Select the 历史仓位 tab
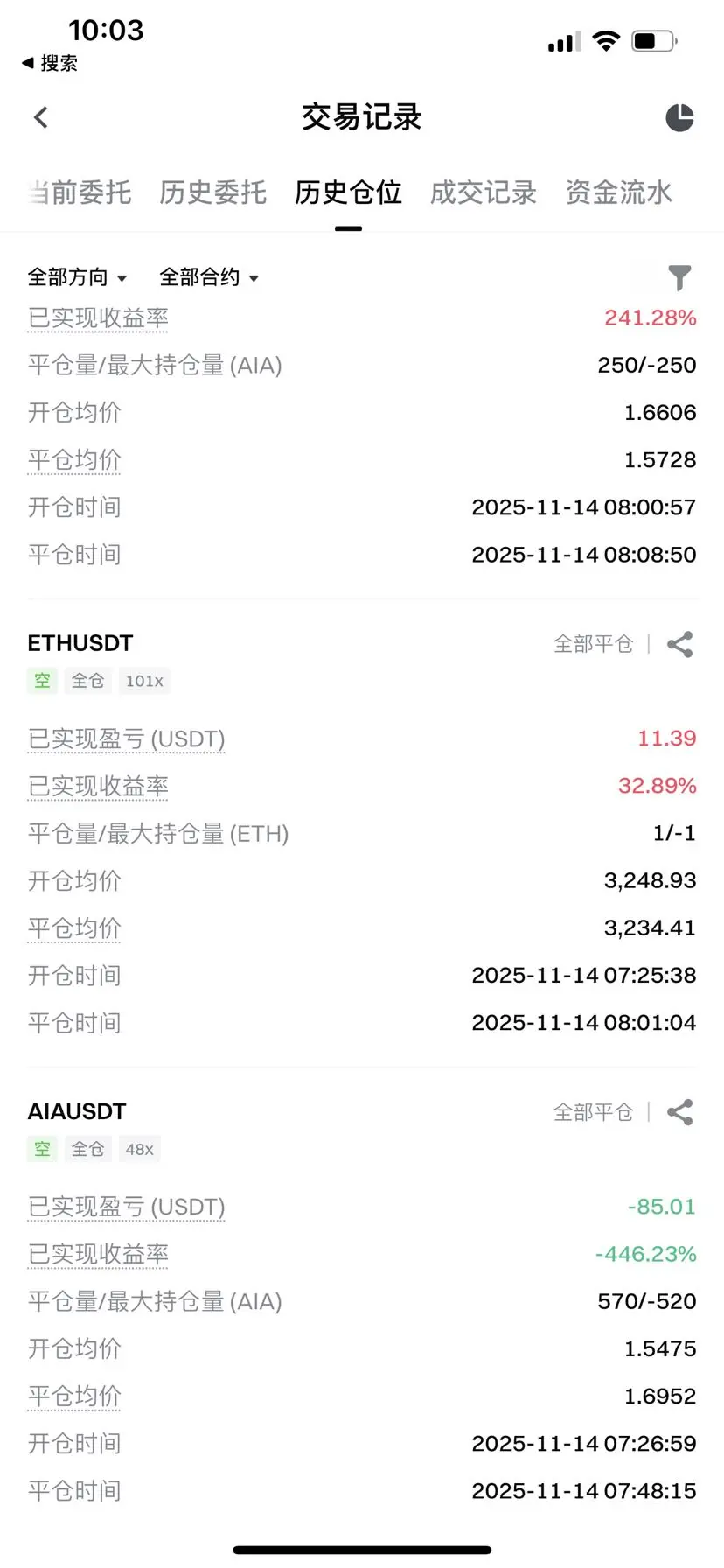The height and width of the screenshot is (1568, 724). coord(348,192)
